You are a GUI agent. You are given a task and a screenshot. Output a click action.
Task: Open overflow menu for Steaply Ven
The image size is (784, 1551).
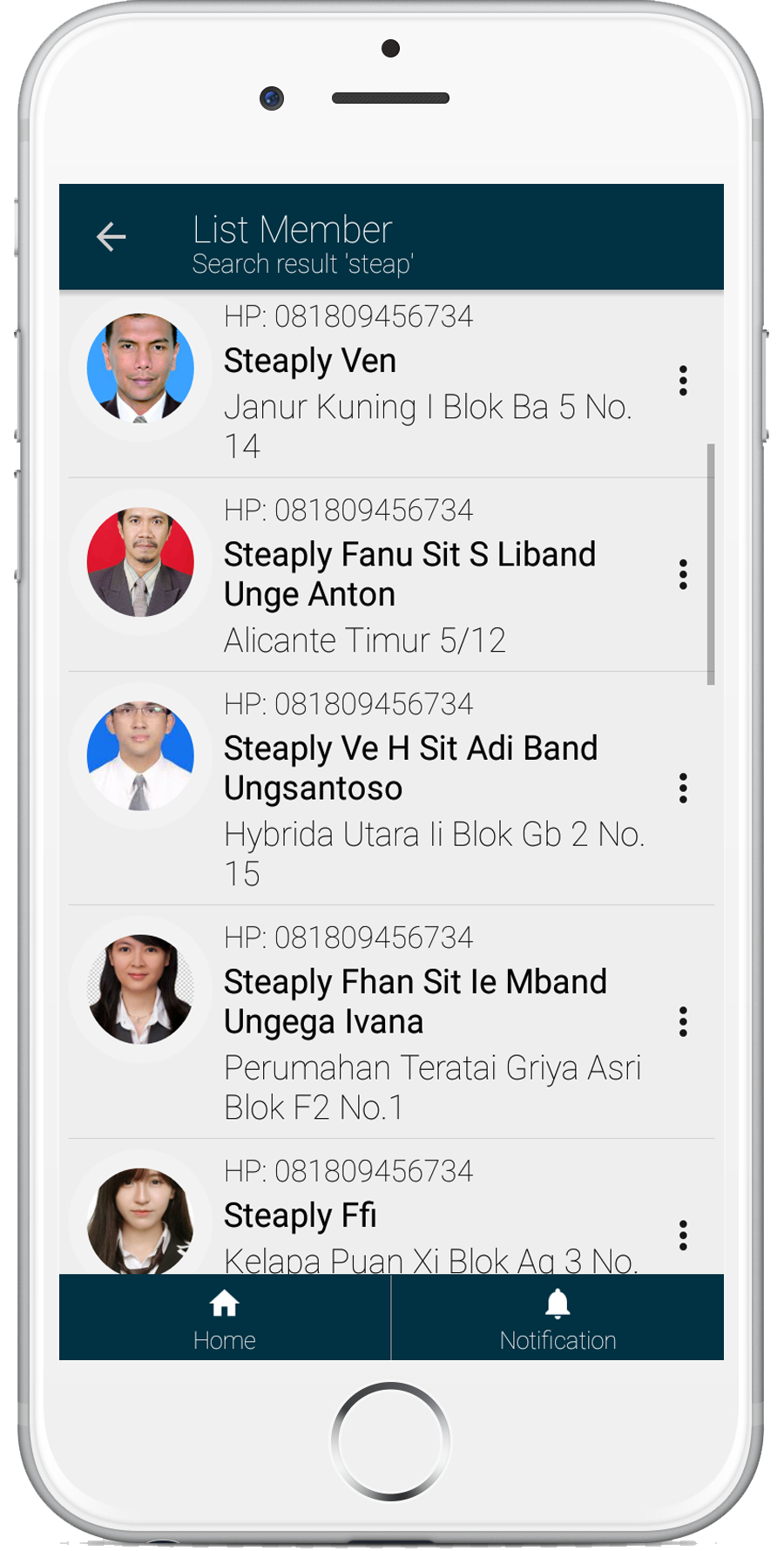(683, 381)
